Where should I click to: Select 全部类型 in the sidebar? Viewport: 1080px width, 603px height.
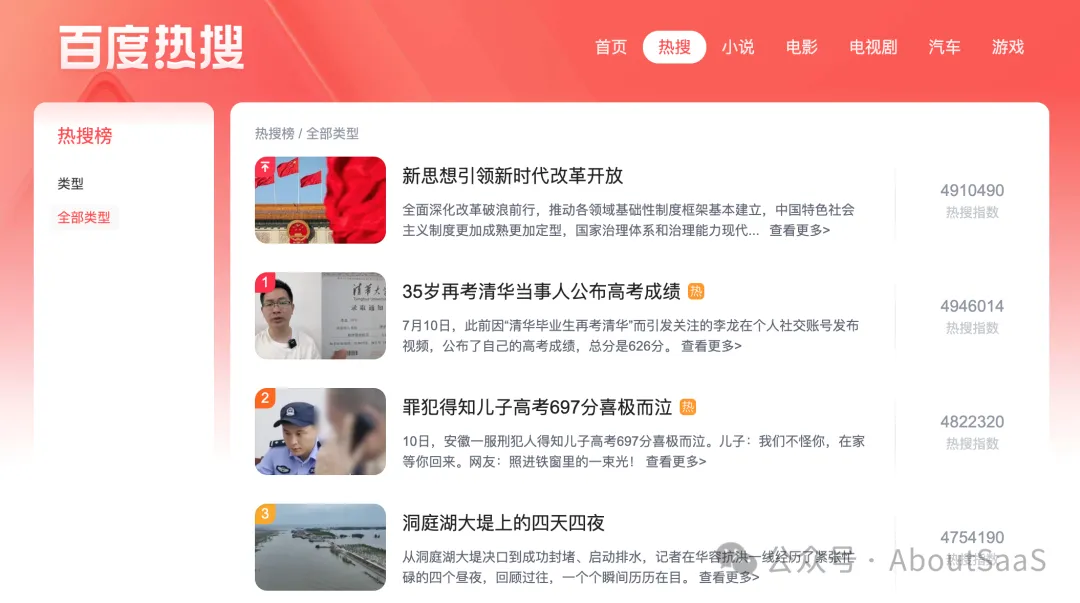84,217
